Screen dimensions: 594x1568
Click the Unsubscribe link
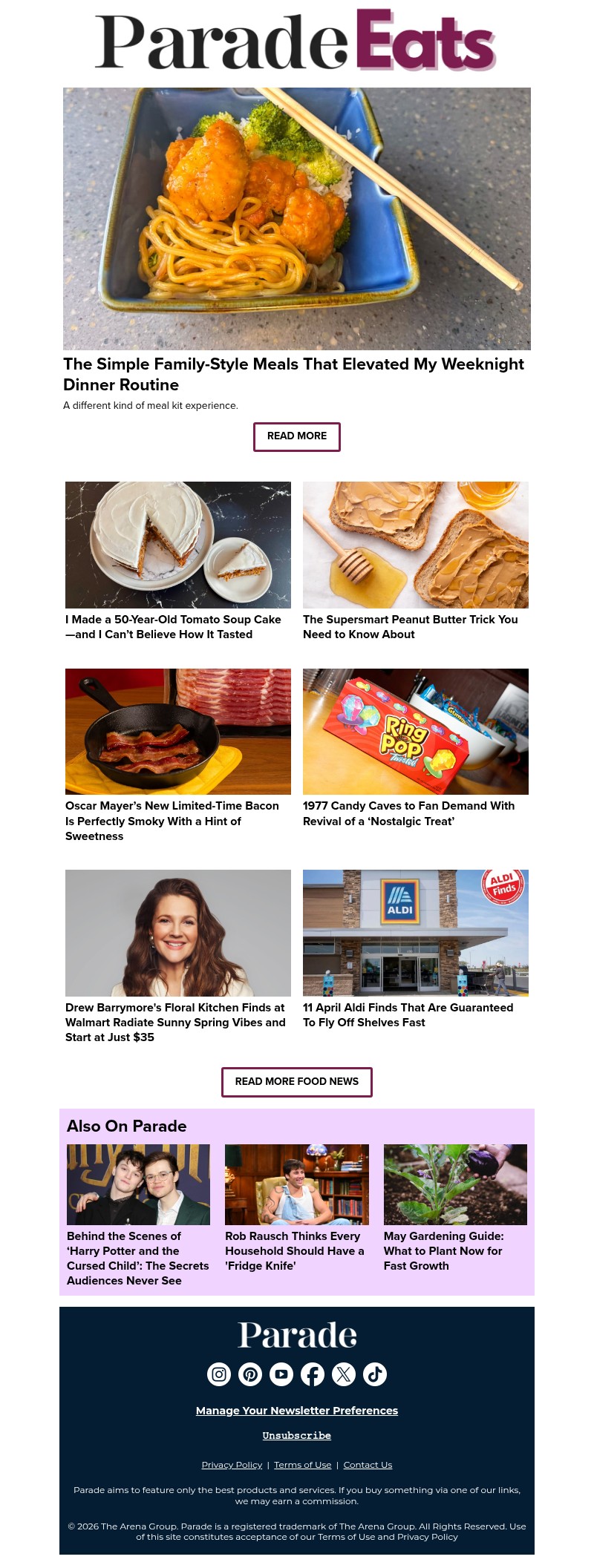[297, 1435]
